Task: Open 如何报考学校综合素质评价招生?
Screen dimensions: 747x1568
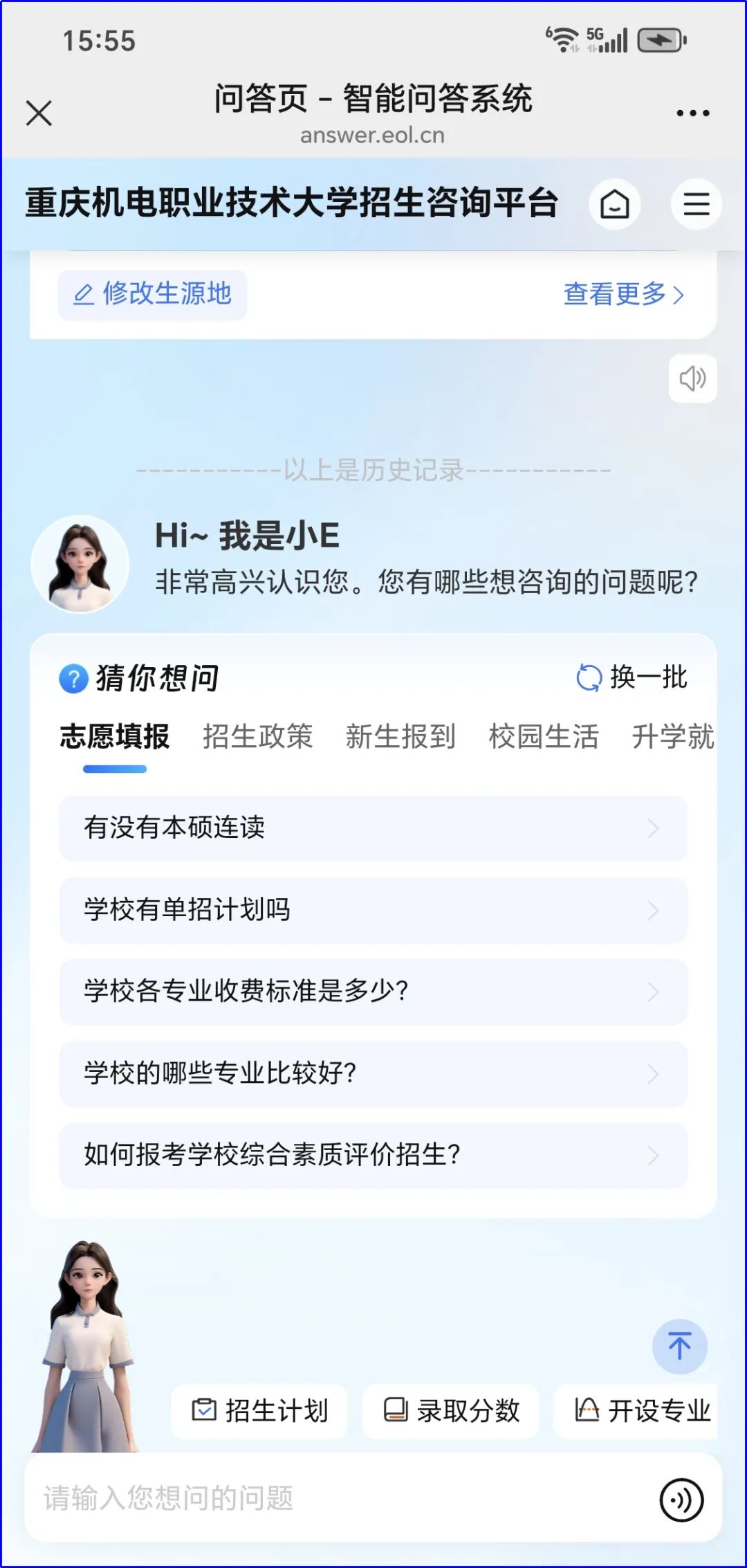Action: tap(373, 1155)
